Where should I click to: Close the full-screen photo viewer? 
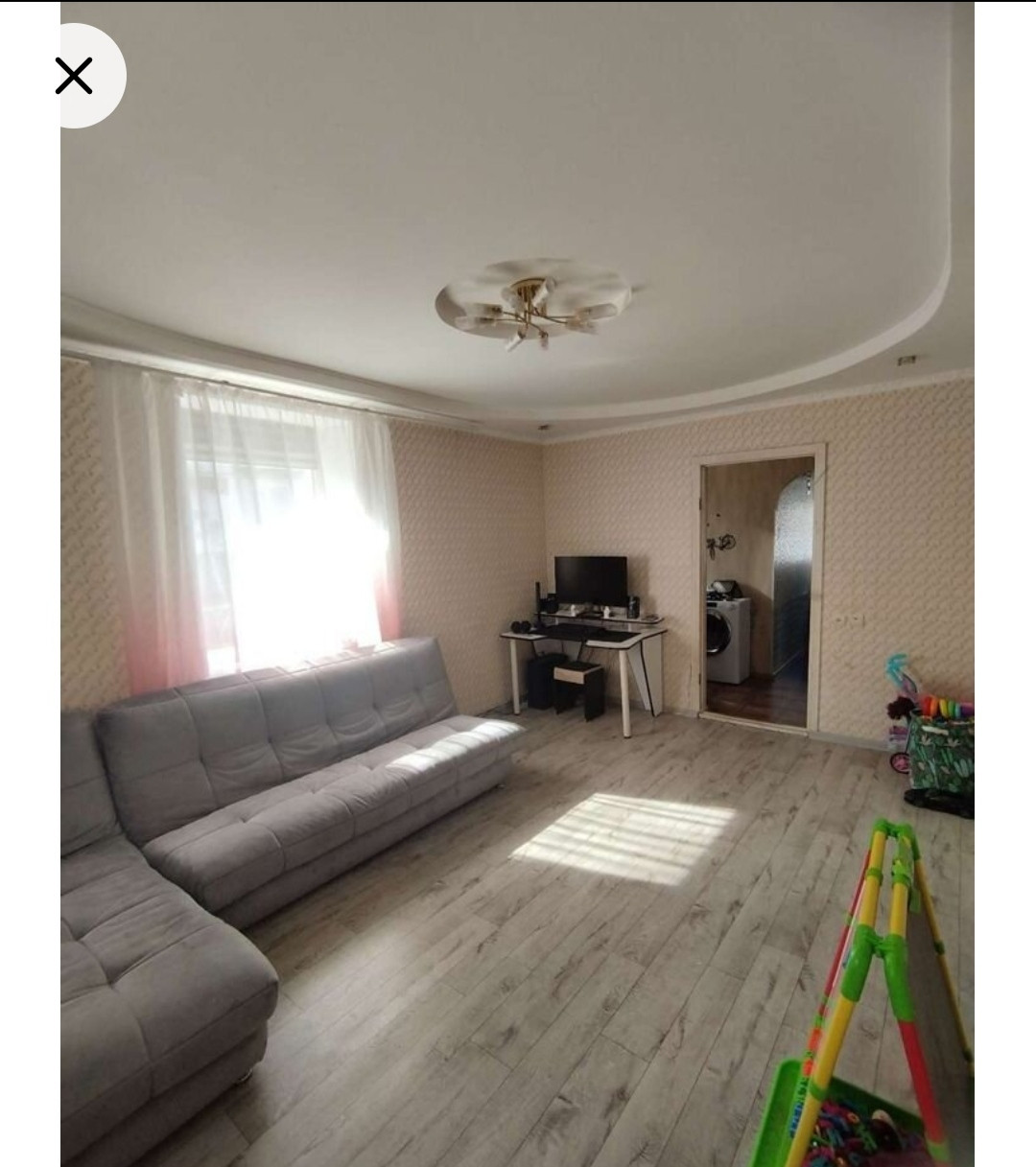74,76
